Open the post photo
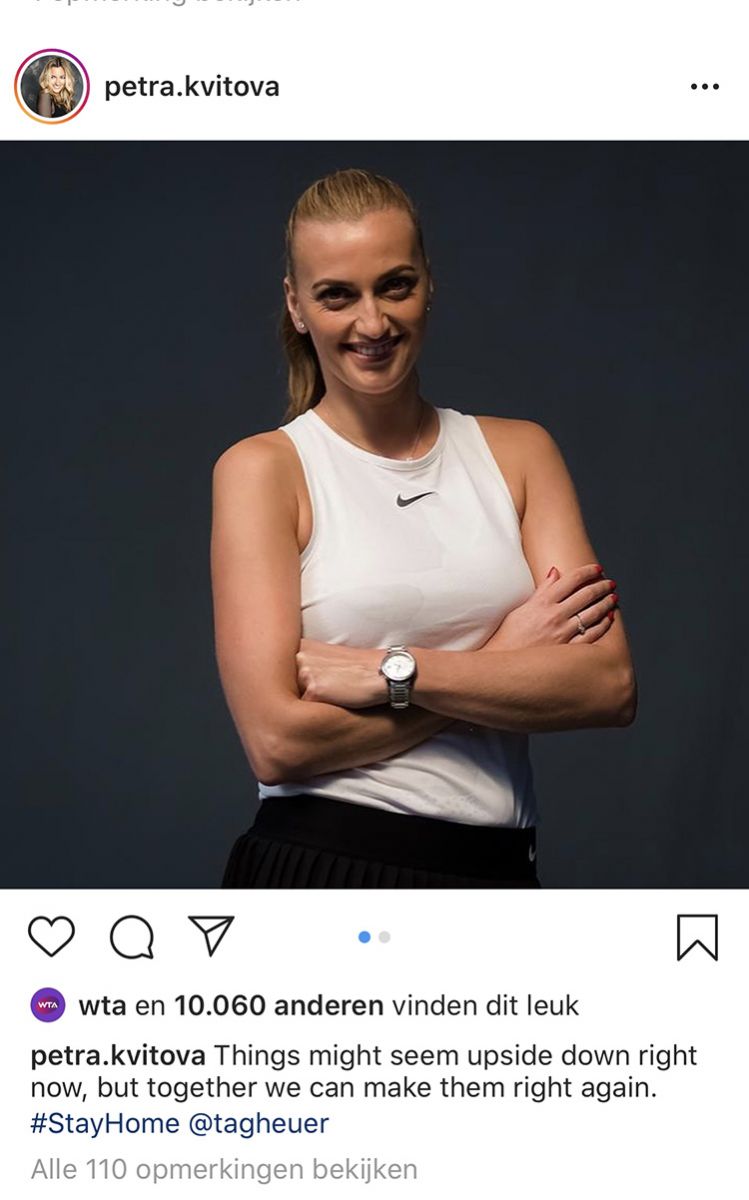 pos(374,514)
